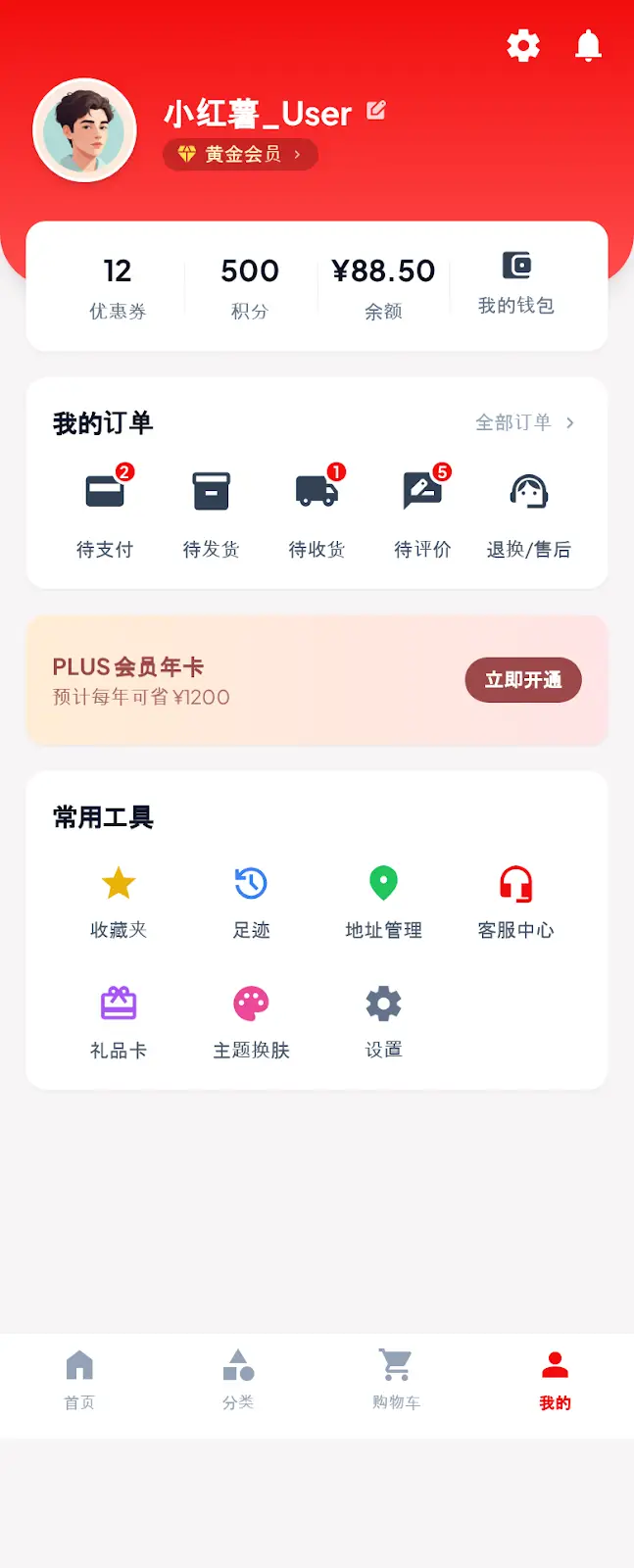The width and height of the screenshot is (634, 1568).
Task: Open 待支付 orders
Action: [x=105, y=512]
